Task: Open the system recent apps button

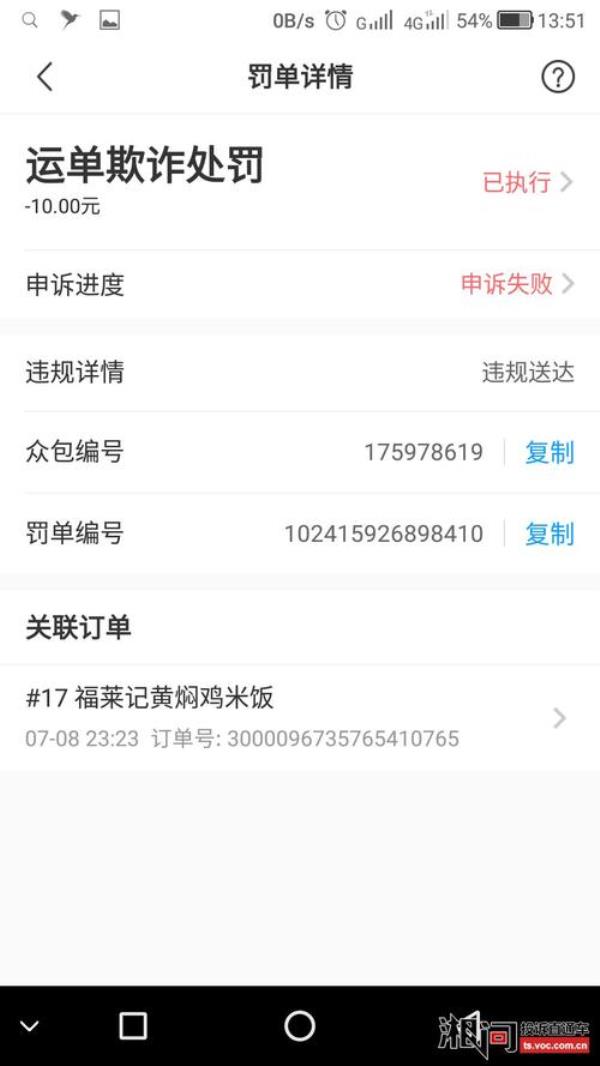Action: pyautogui.click(x=133, y=1025)
